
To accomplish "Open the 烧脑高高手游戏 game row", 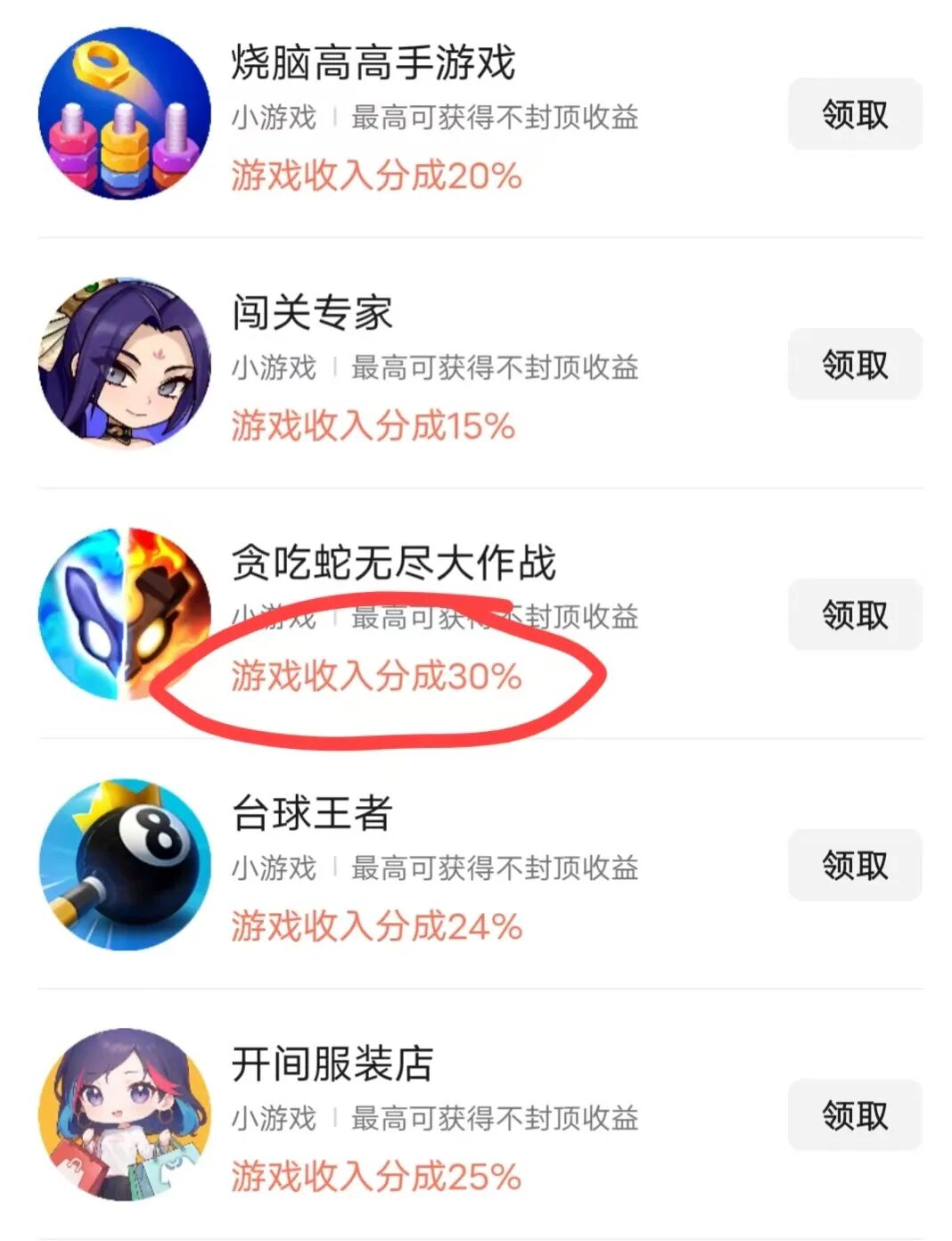I will [x=373, y=64].
